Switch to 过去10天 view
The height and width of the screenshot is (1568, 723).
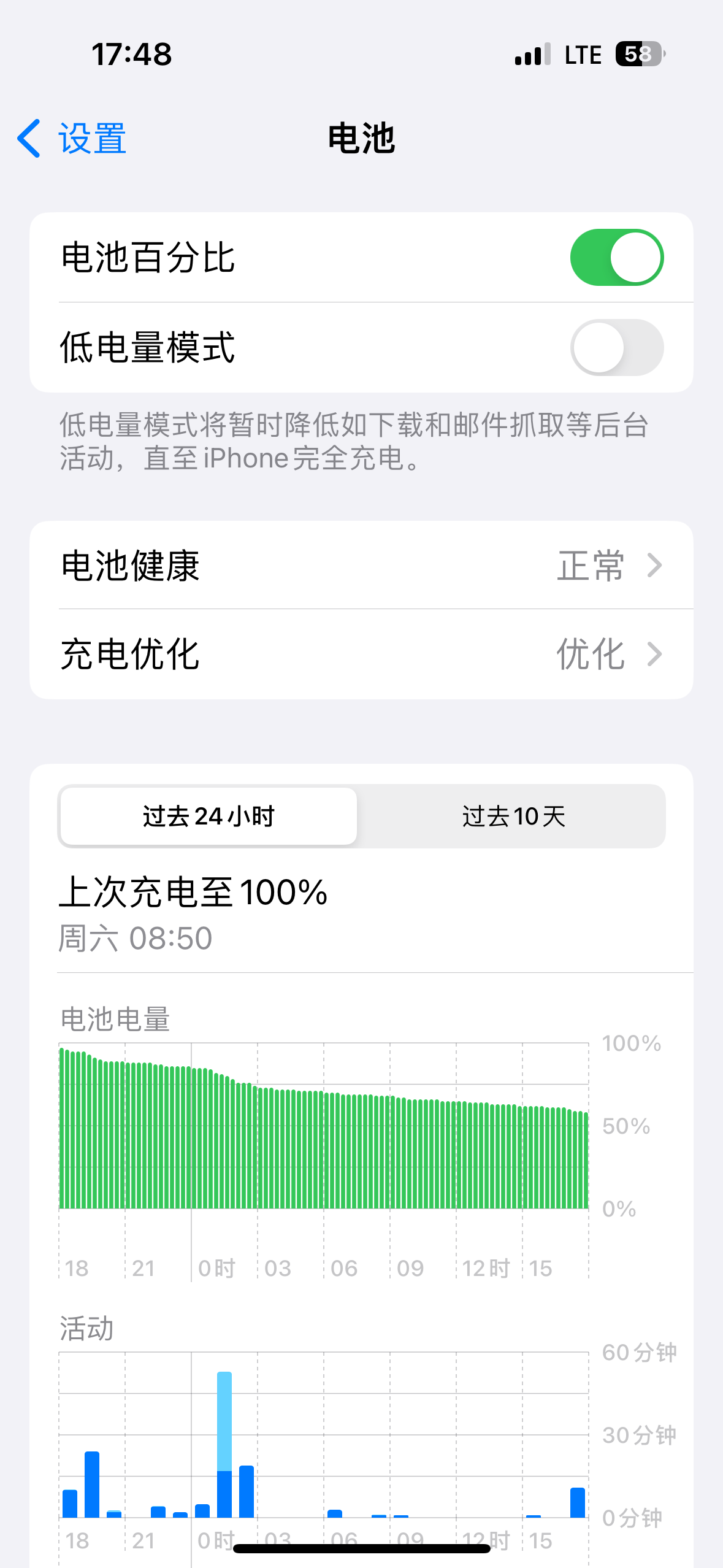click(513, 817)
